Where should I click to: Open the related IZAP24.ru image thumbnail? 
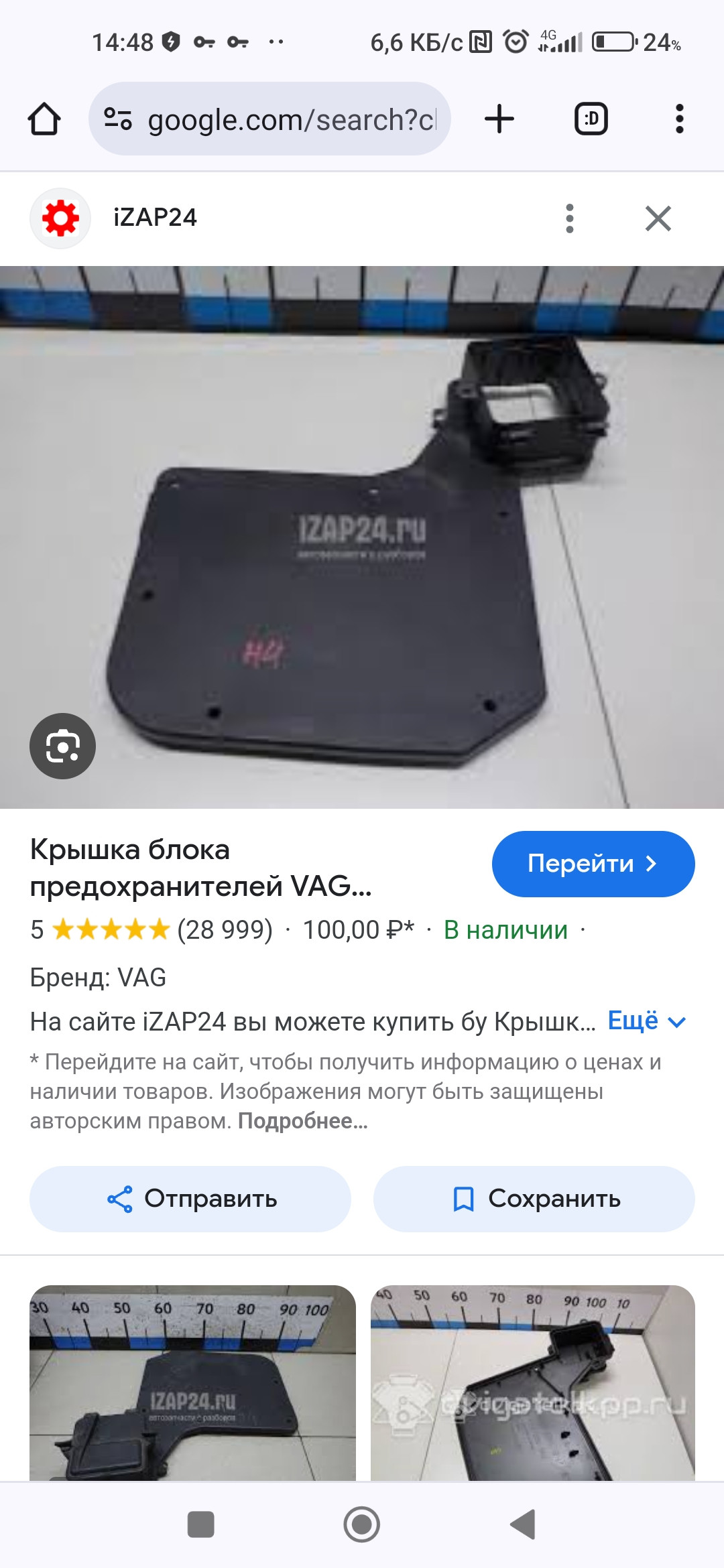point(192,1382)
